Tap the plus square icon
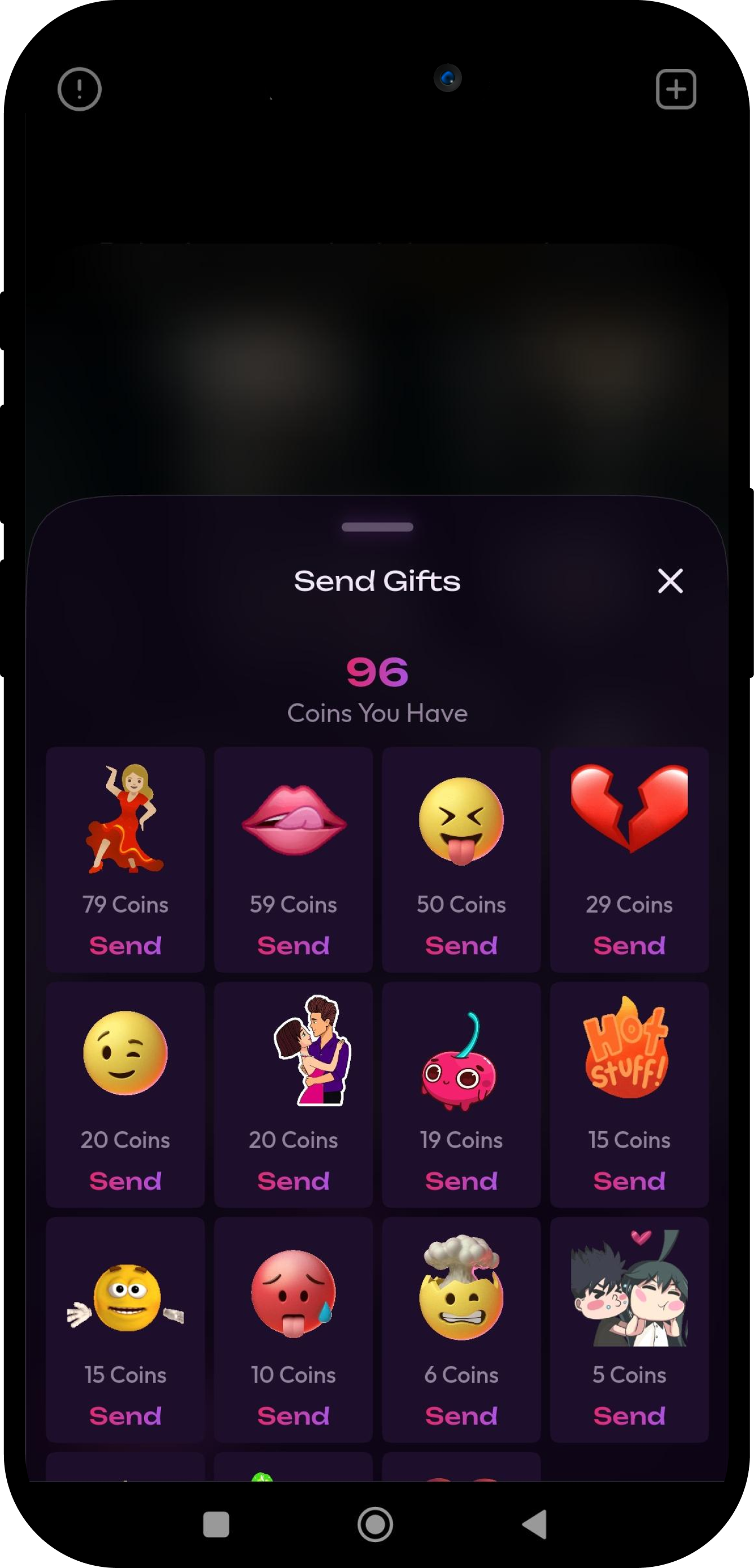 point(675,89)
